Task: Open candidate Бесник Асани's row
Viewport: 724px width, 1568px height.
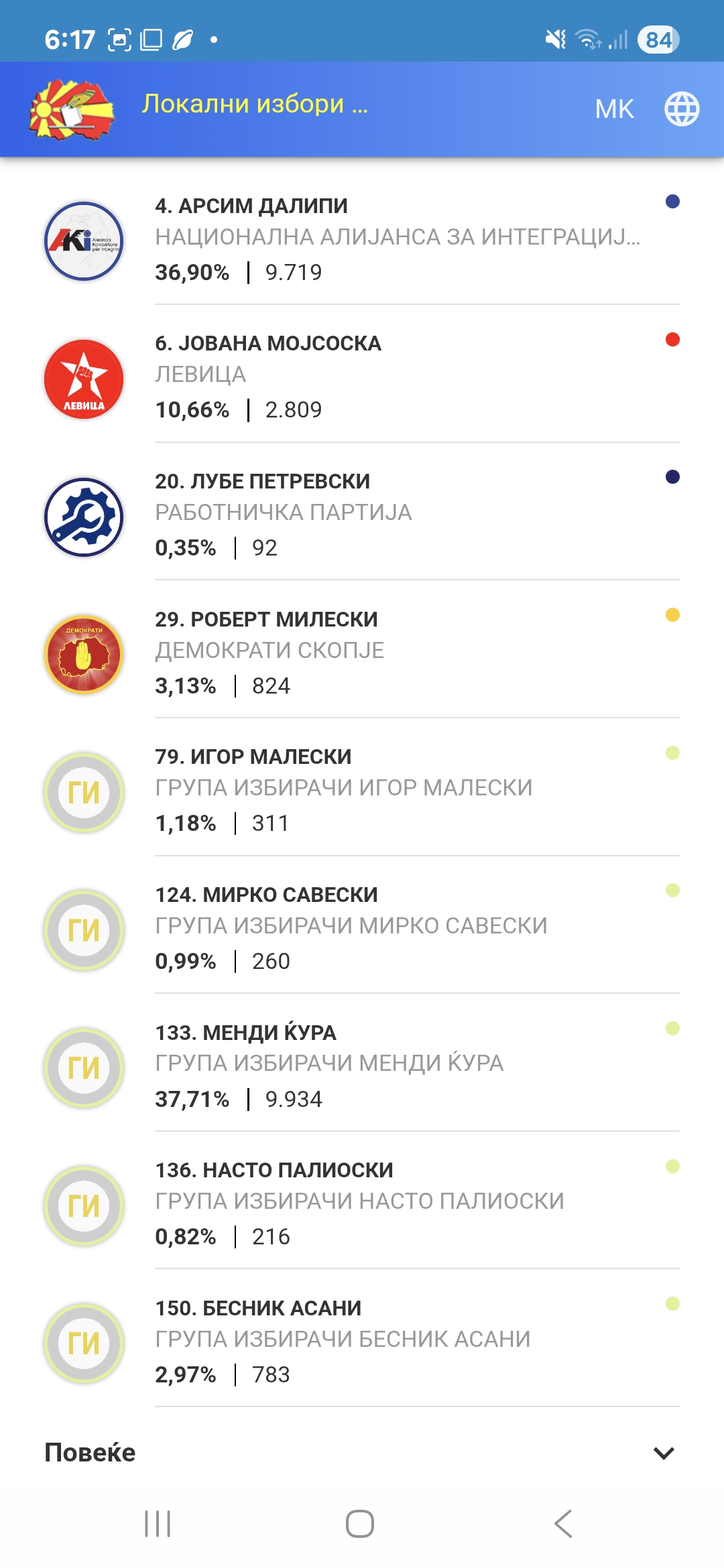Action: coord(362,1342)
